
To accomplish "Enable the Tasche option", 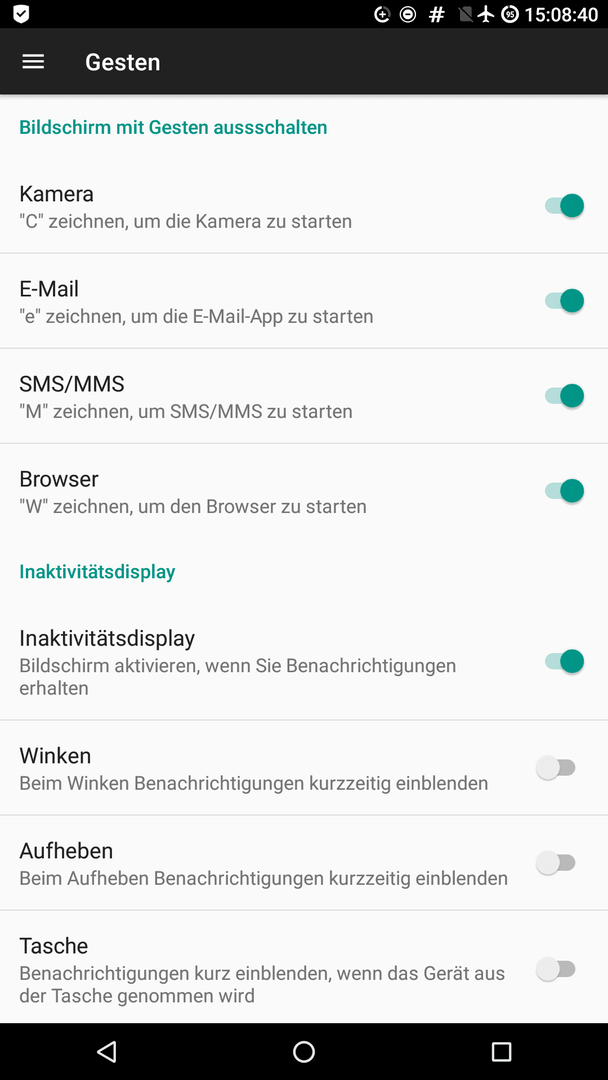I will click(556, 970).
